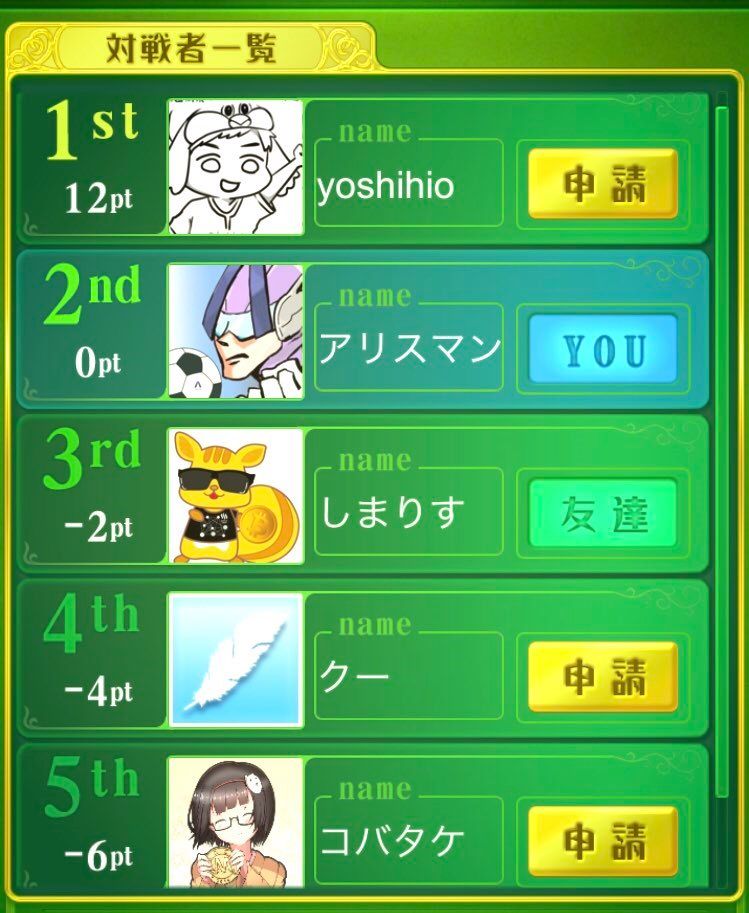This screenshot has height=913, width=749.
Task: Open コバタケ's avatar picture
Action: (x=236, y=822)
